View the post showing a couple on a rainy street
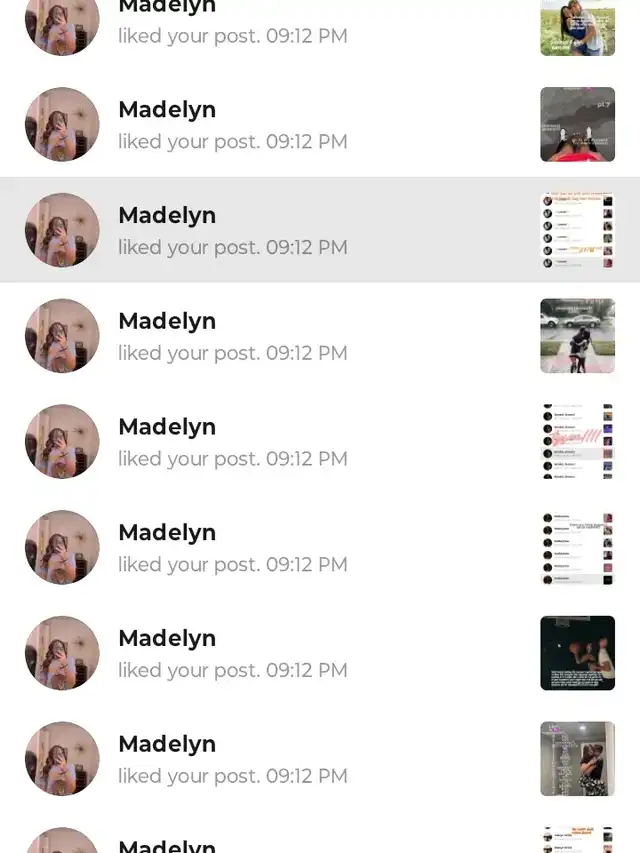This screenshot has width=640, height=853. (x=577, y=336)
